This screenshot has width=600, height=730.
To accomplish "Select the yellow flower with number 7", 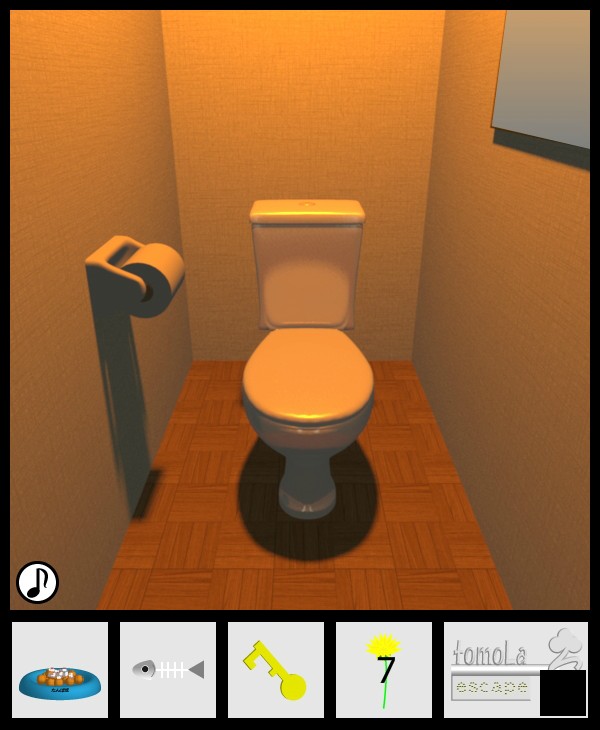I will coord(384,668).
